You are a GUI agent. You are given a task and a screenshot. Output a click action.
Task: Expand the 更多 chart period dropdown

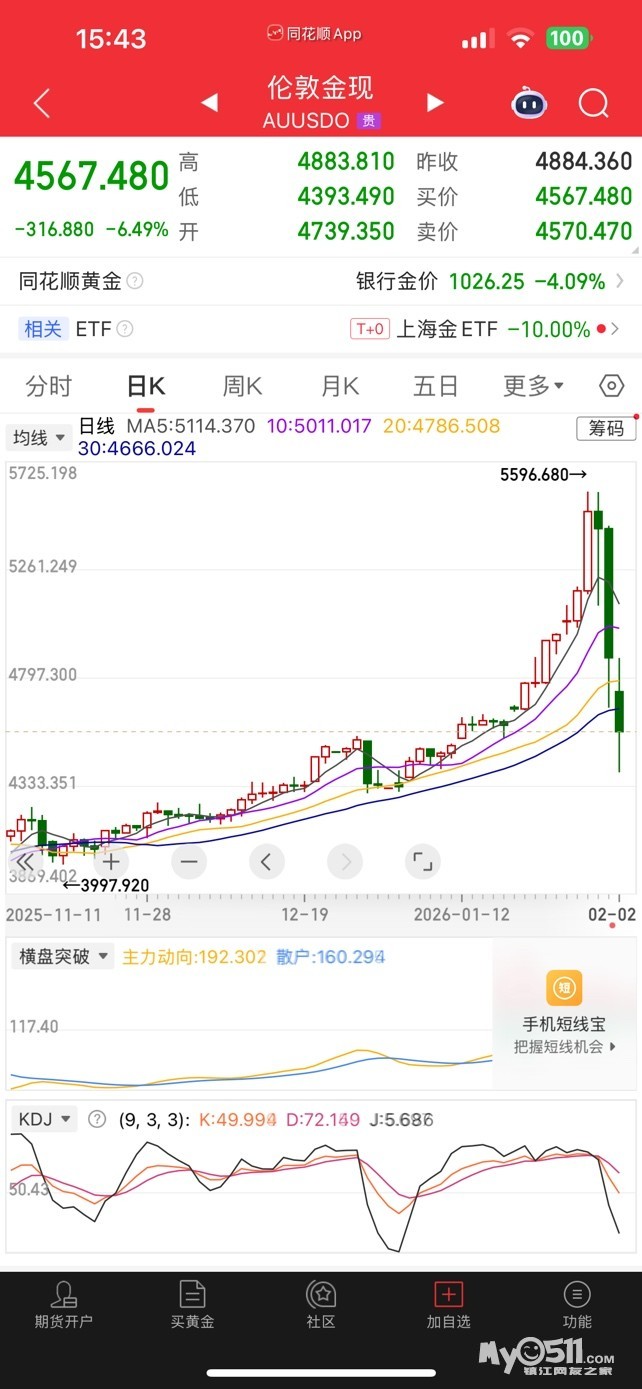533,386
